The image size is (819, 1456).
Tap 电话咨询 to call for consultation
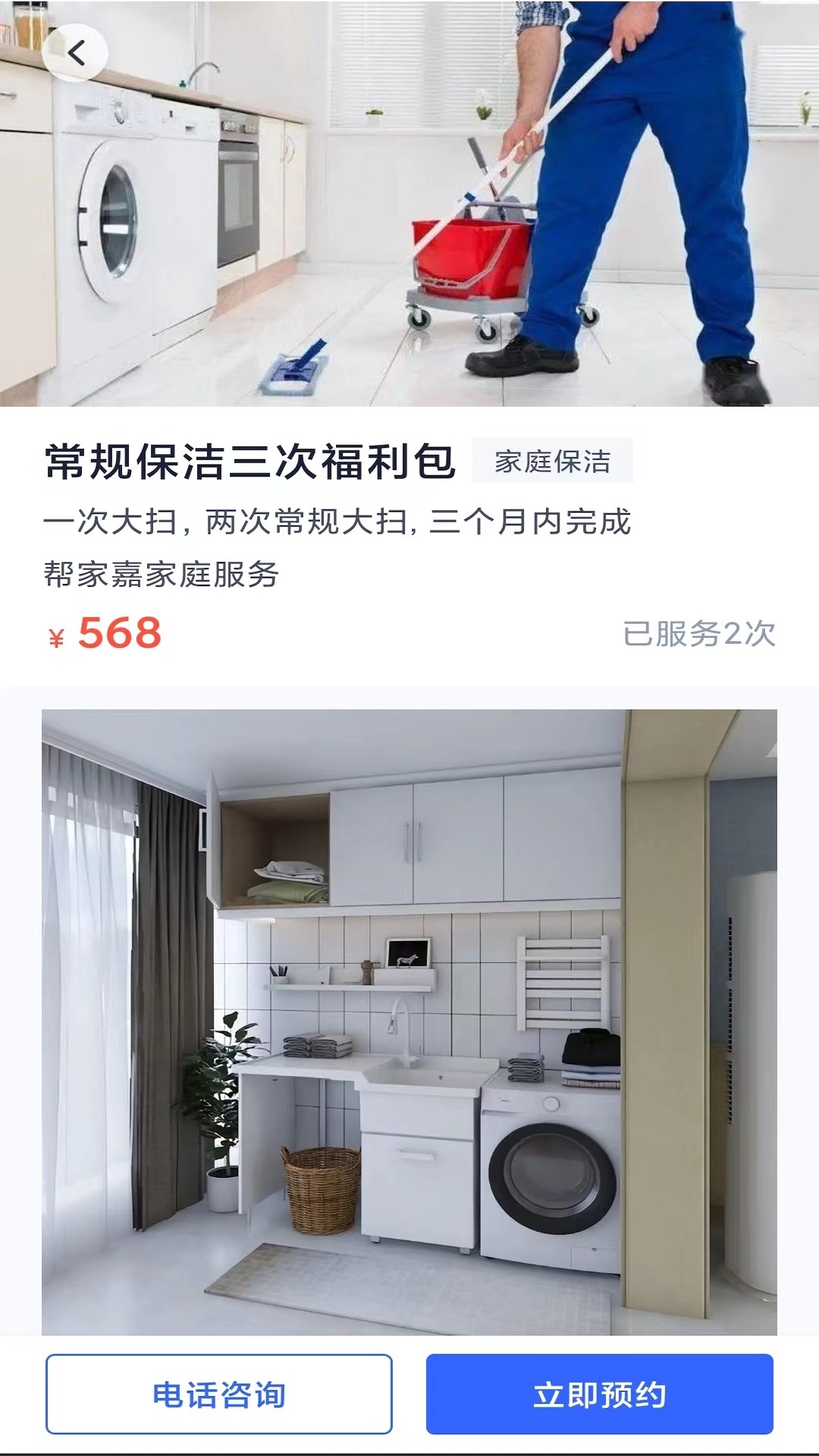219,1394
